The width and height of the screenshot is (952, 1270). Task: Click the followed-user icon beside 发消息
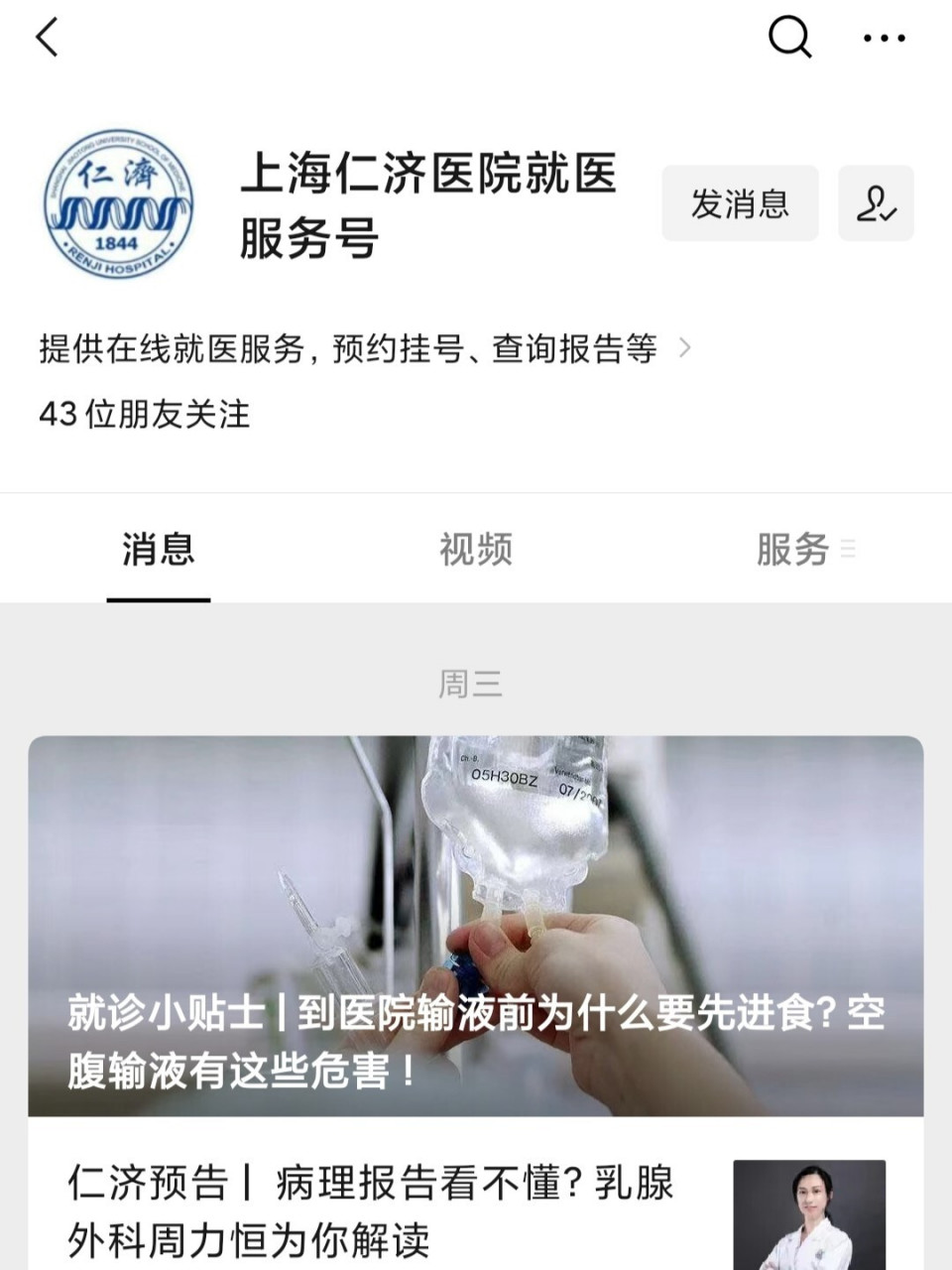click(x=876, y=203)
